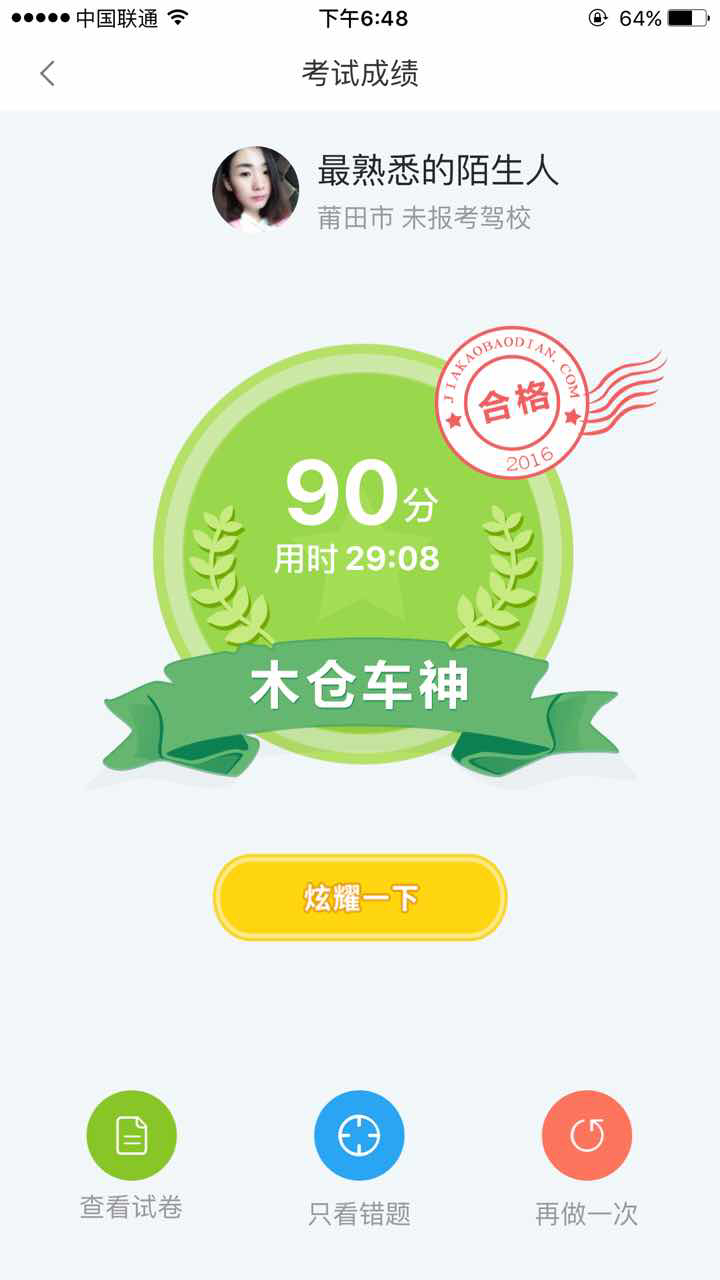Tap the yellow 炫耀一下 button
Image resolution: width=720 pixels, height=1280 pixels.
click(360, 897)
